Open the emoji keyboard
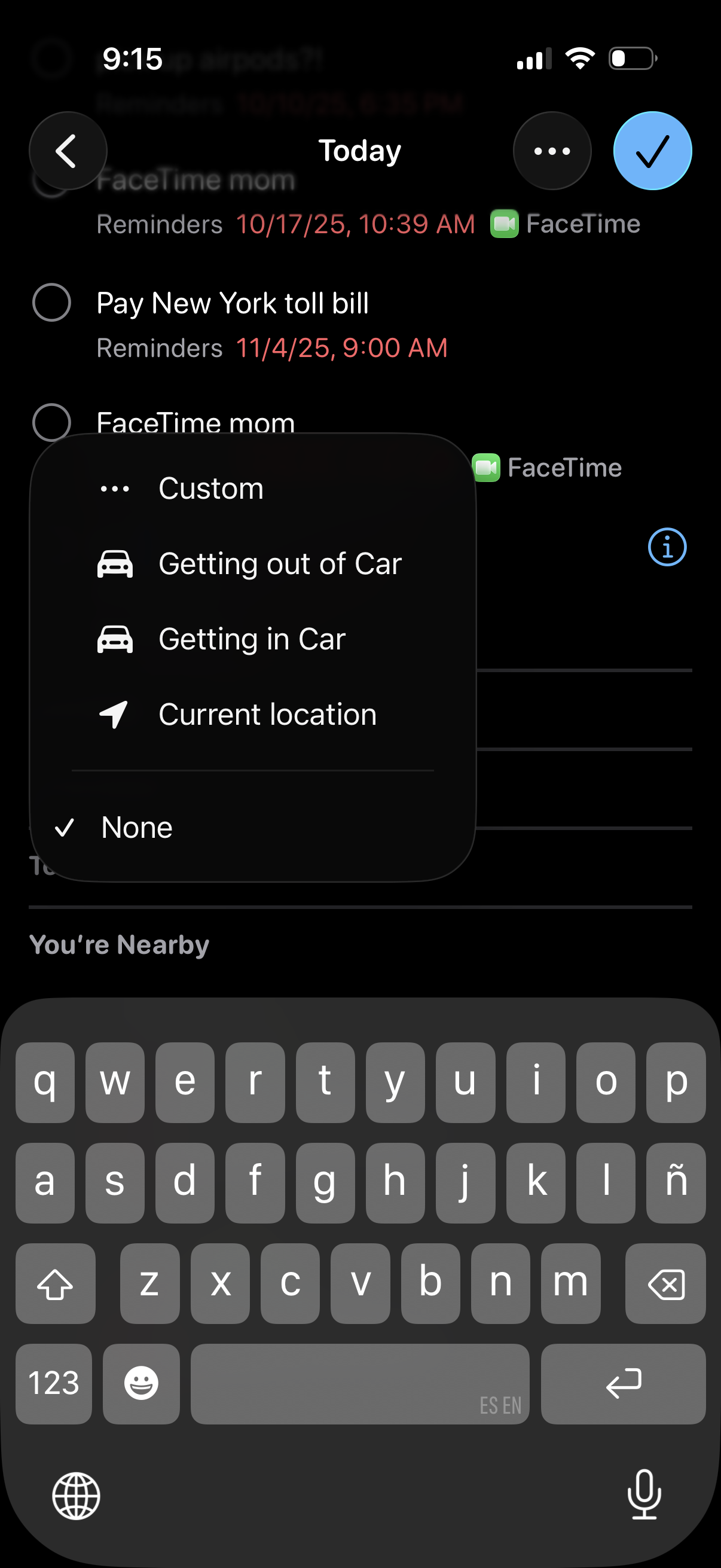This screenshot has width=721, height=1568. [x=141, y=1384]
